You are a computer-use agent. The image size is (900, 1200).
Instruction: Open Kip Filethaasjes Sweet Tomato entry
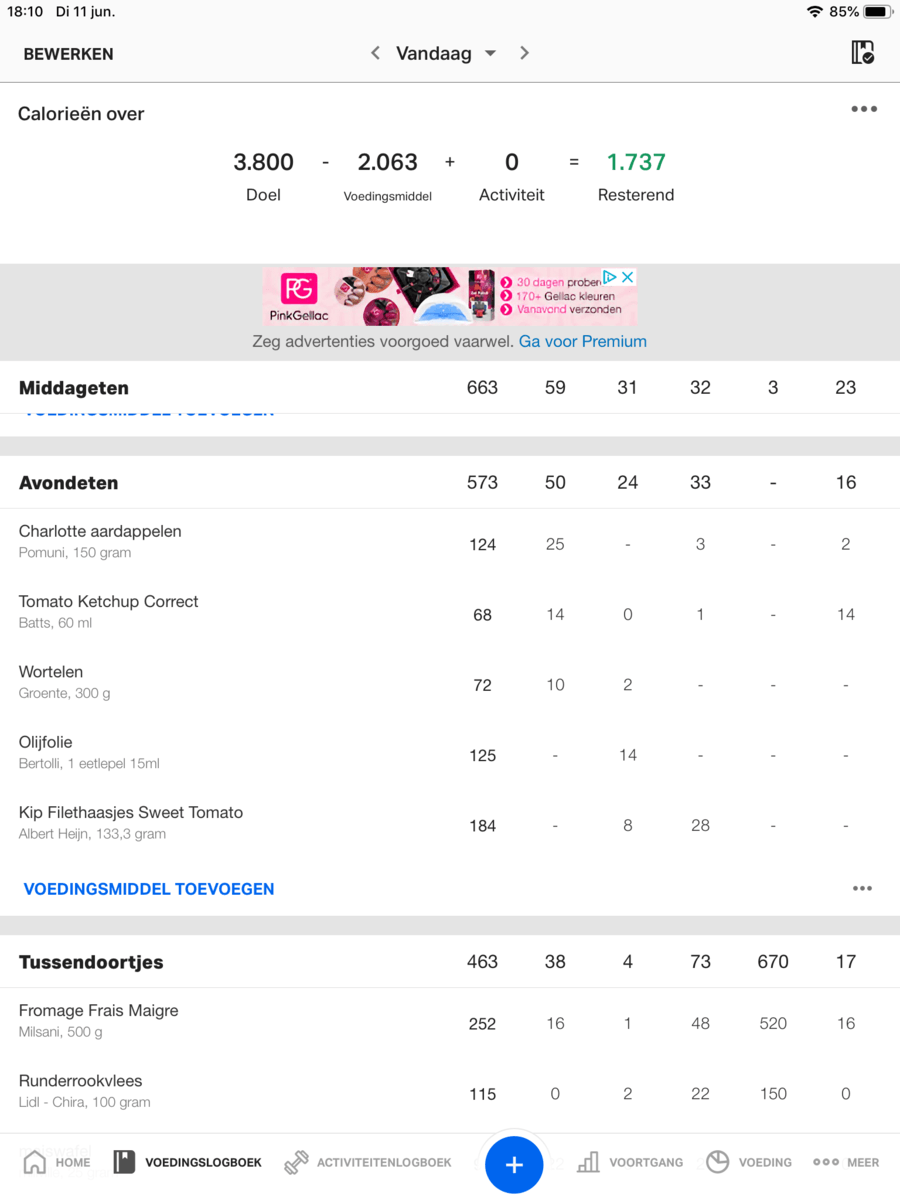pyautogui.click(x=130, y=821)
